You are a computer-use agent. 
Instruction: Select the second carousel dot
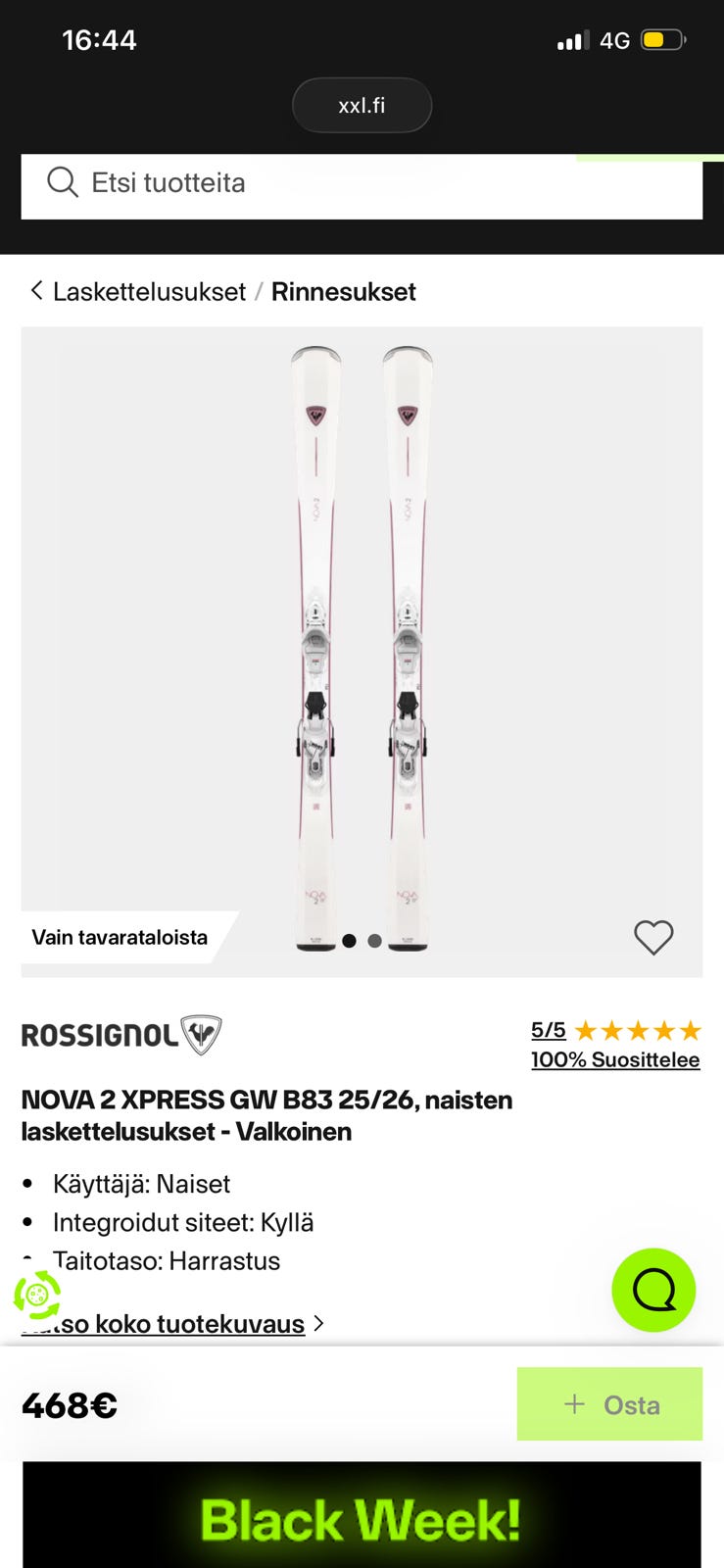point(374,940)
